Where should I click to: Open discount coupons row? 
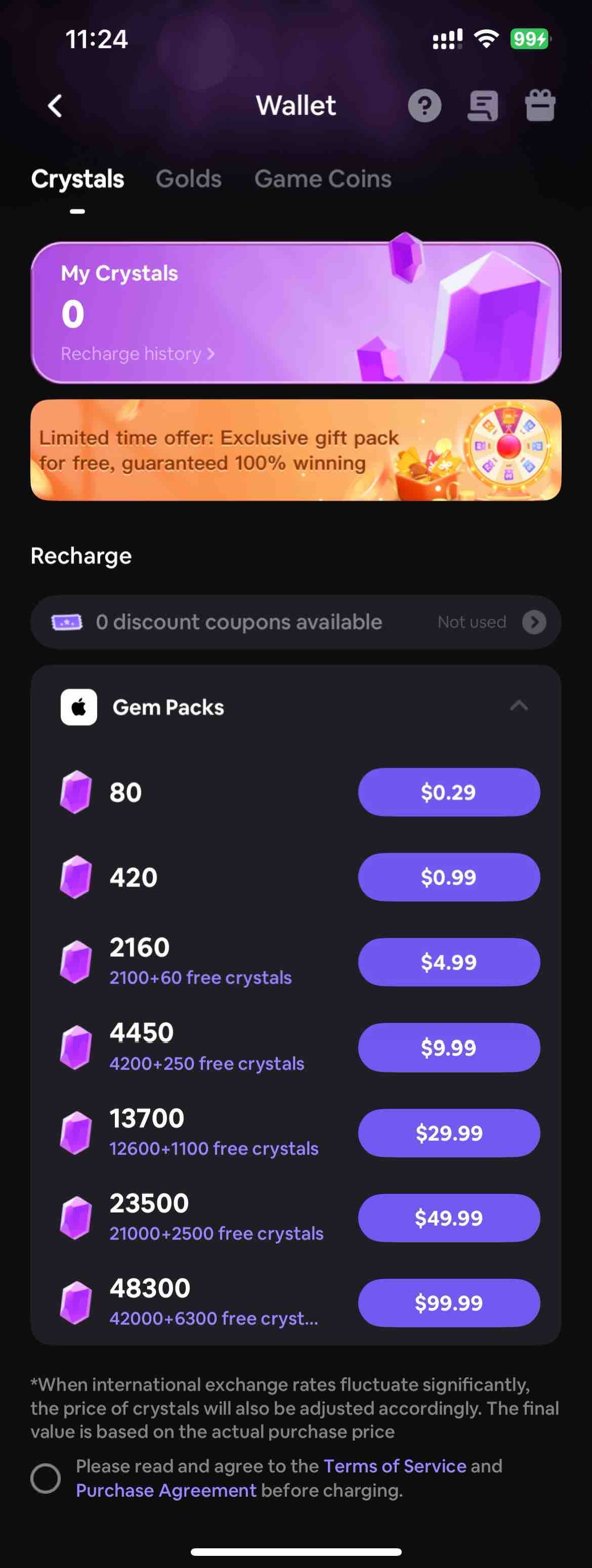point(296,622)
